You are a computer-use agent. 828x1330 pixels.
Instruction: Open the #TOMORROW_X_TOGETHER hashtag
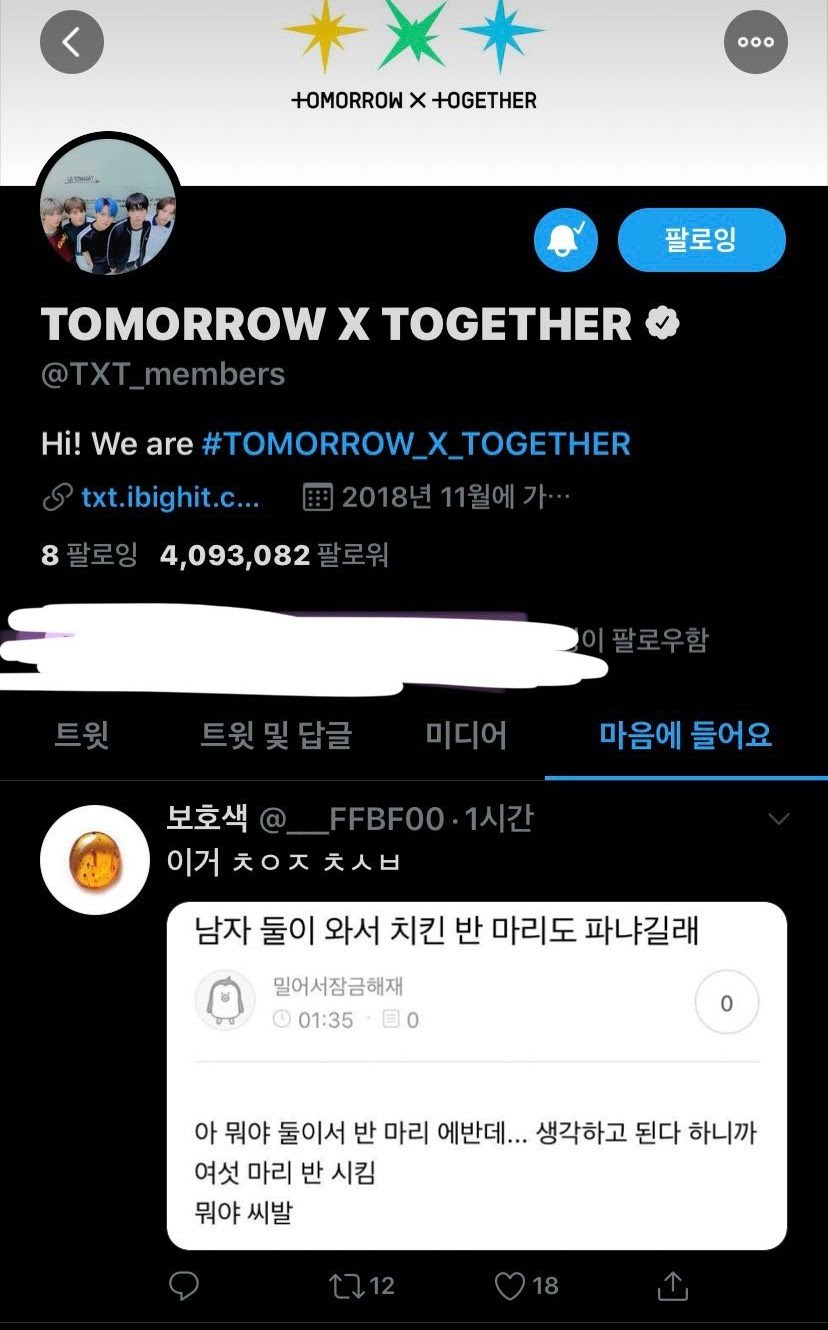tap(416, 444)
